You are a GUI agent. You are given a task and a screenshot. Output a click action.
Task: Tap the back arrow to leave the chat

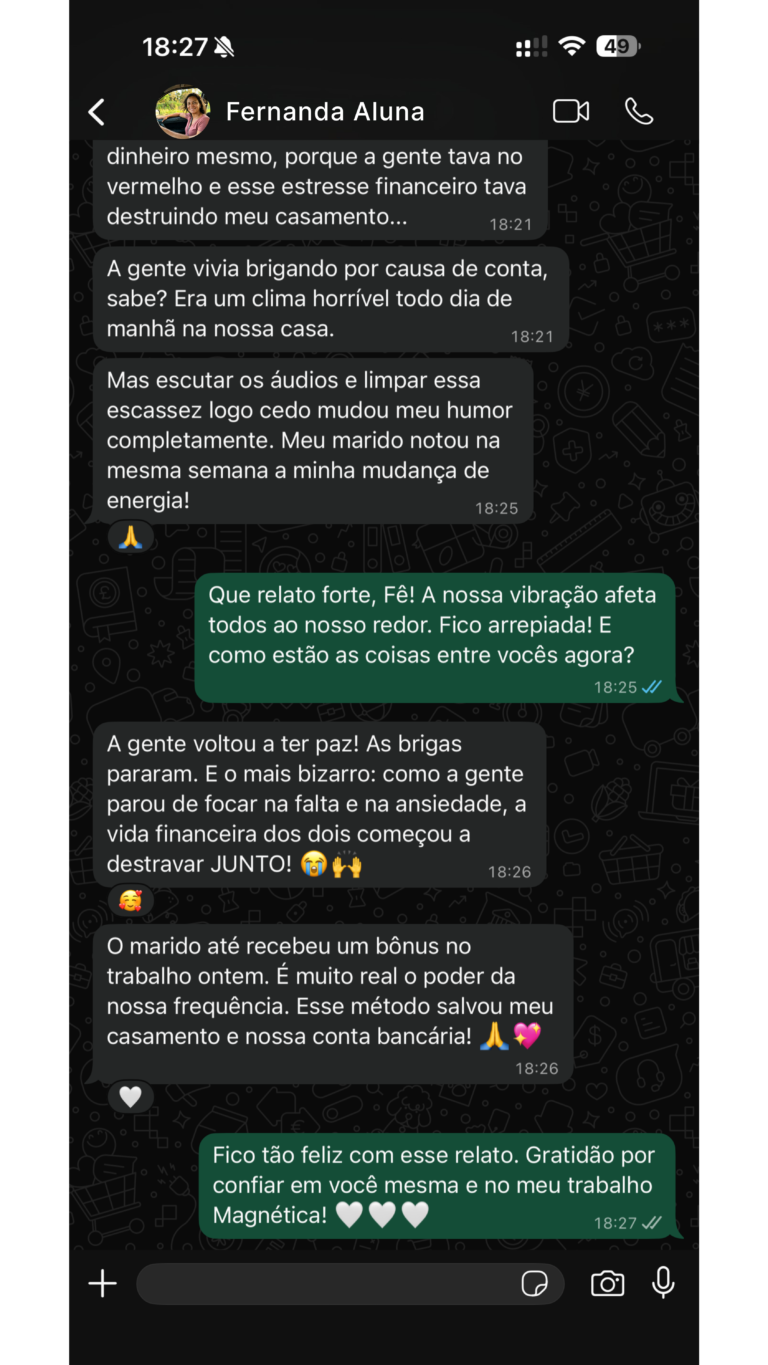pos(97,111)
